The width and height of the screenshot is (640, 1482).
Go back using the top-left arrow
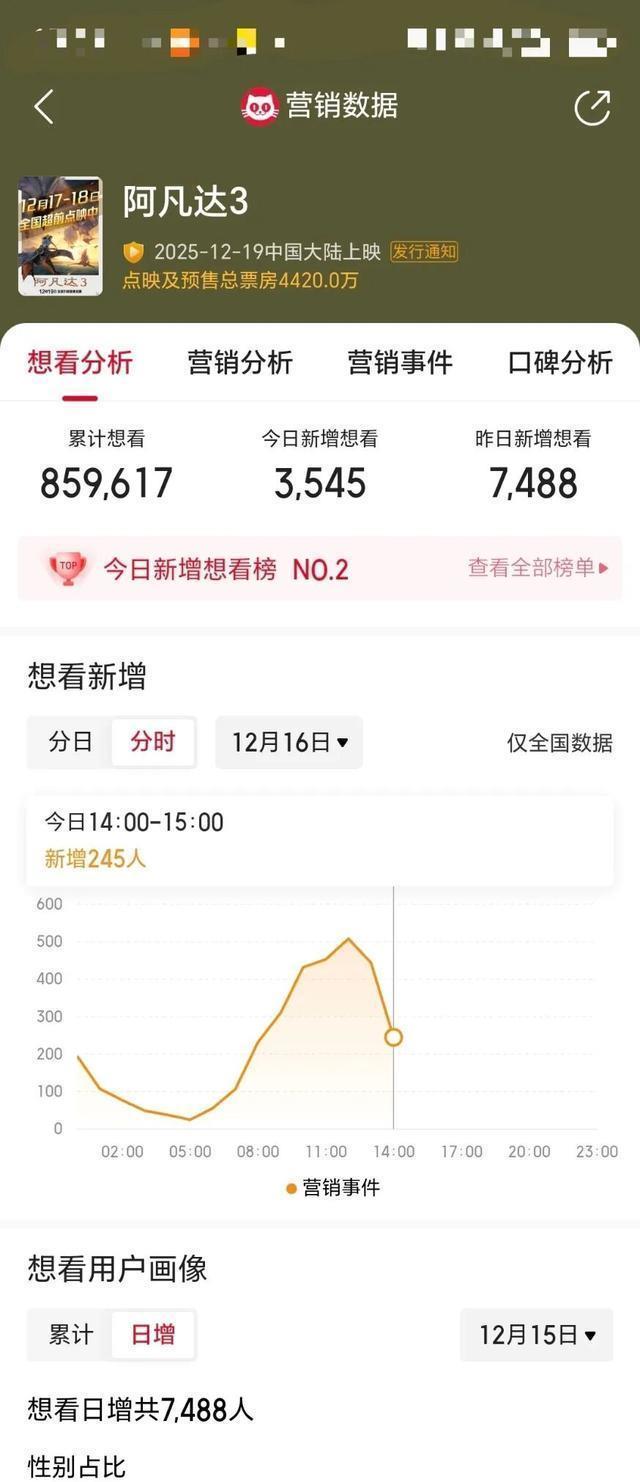[x=44, y=107]
